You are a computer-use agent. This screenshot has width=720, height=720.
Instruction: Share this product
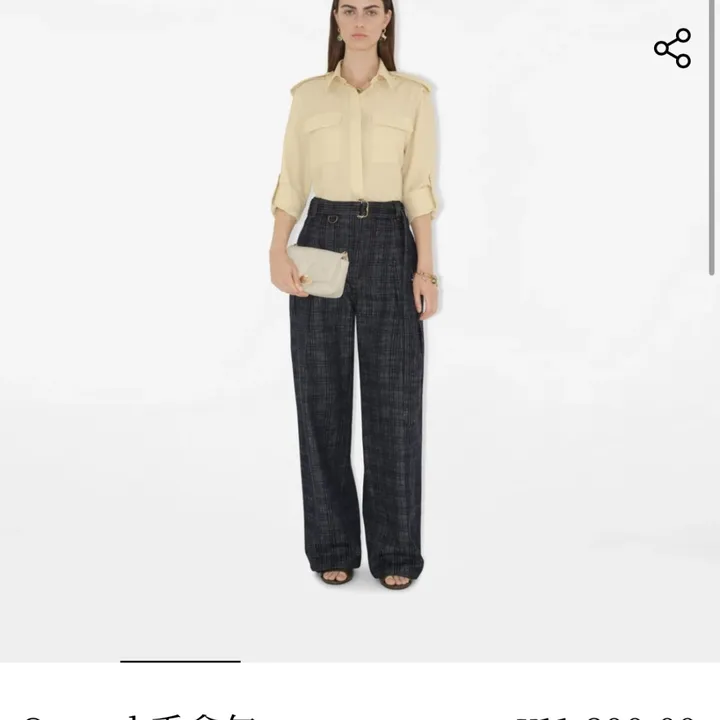coord(672,48)
